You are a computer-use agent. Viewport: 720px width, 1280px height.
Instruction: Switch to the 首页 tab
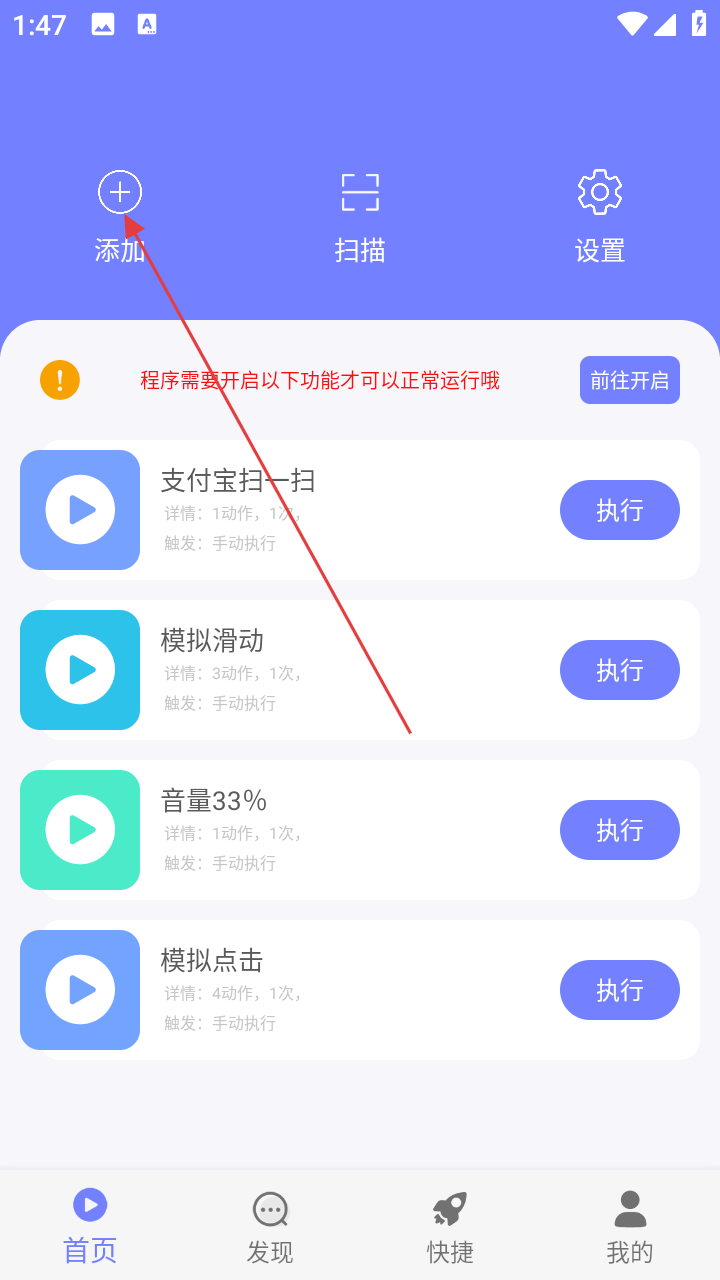point(90,1226)
